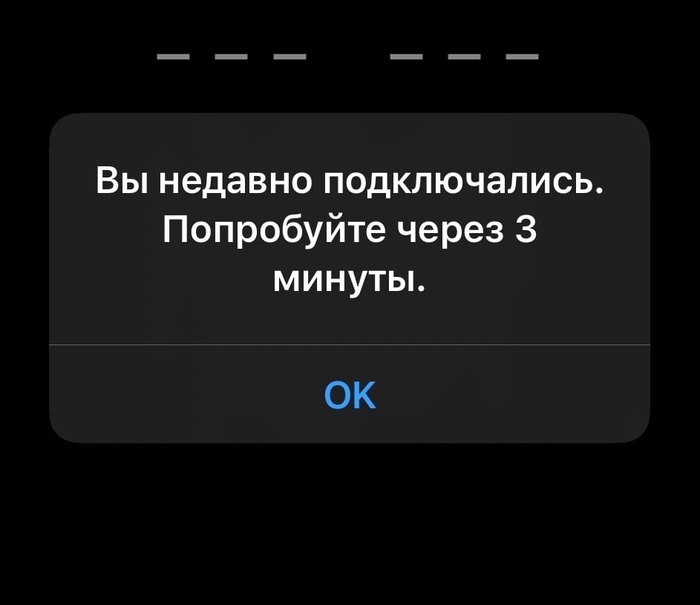Screen dimensions: 700x605
Task: Dismiss the alert by tapping OK
Action: (x=350, y=395)
